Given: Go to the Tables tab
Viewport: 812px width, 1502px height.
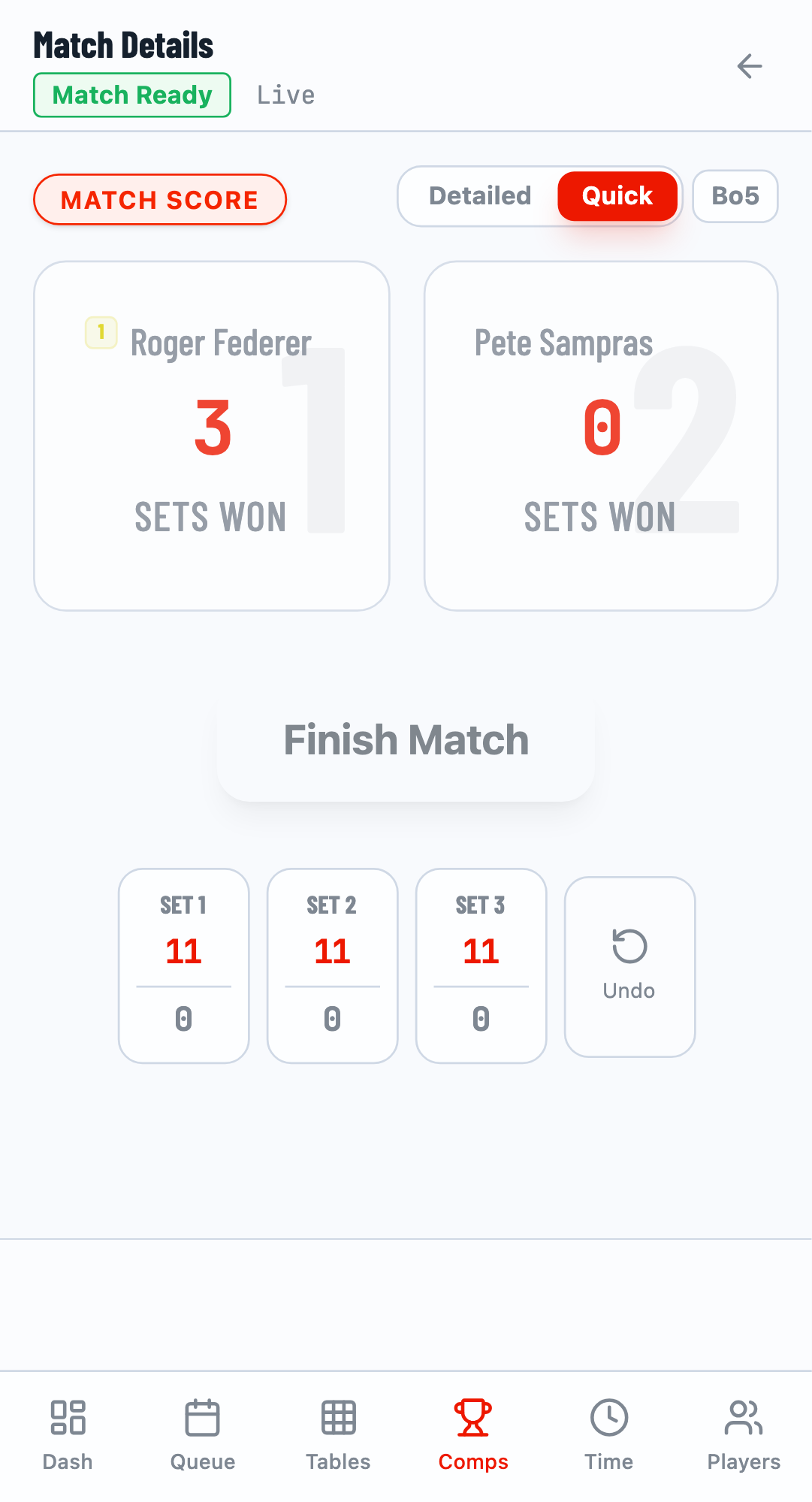Looking at the screenshot, I should [338, 1435].
